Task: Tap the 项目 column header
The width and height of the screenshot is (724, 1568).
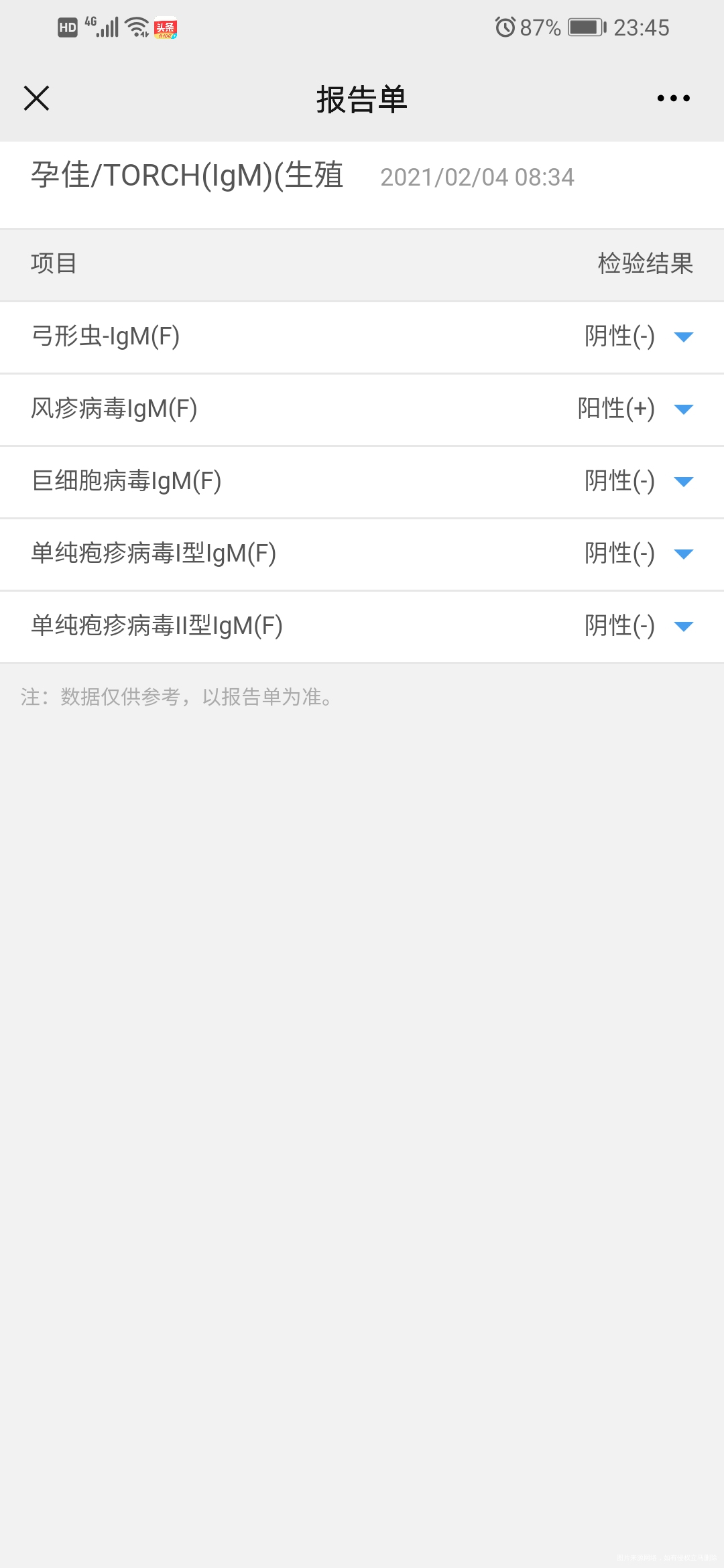Action: 54,264
